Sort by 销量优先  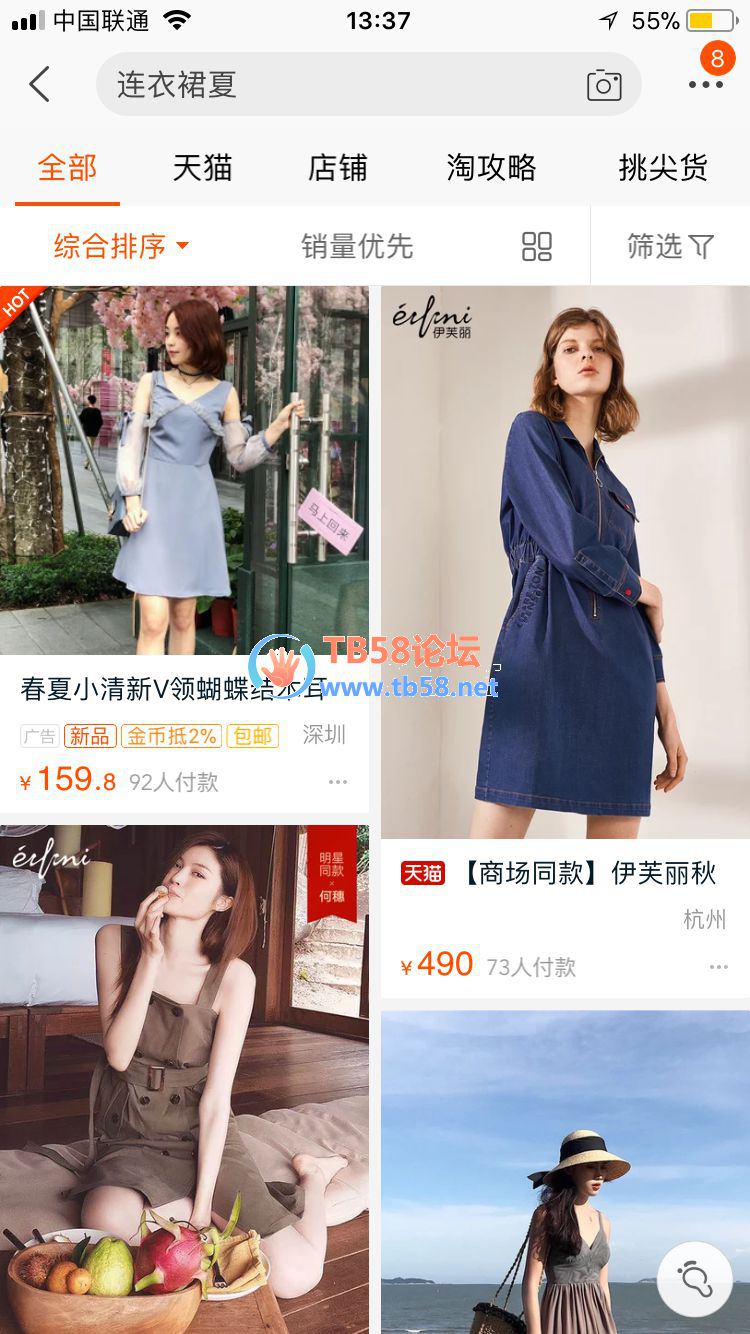pyautogui.click(x=357, y=246)
